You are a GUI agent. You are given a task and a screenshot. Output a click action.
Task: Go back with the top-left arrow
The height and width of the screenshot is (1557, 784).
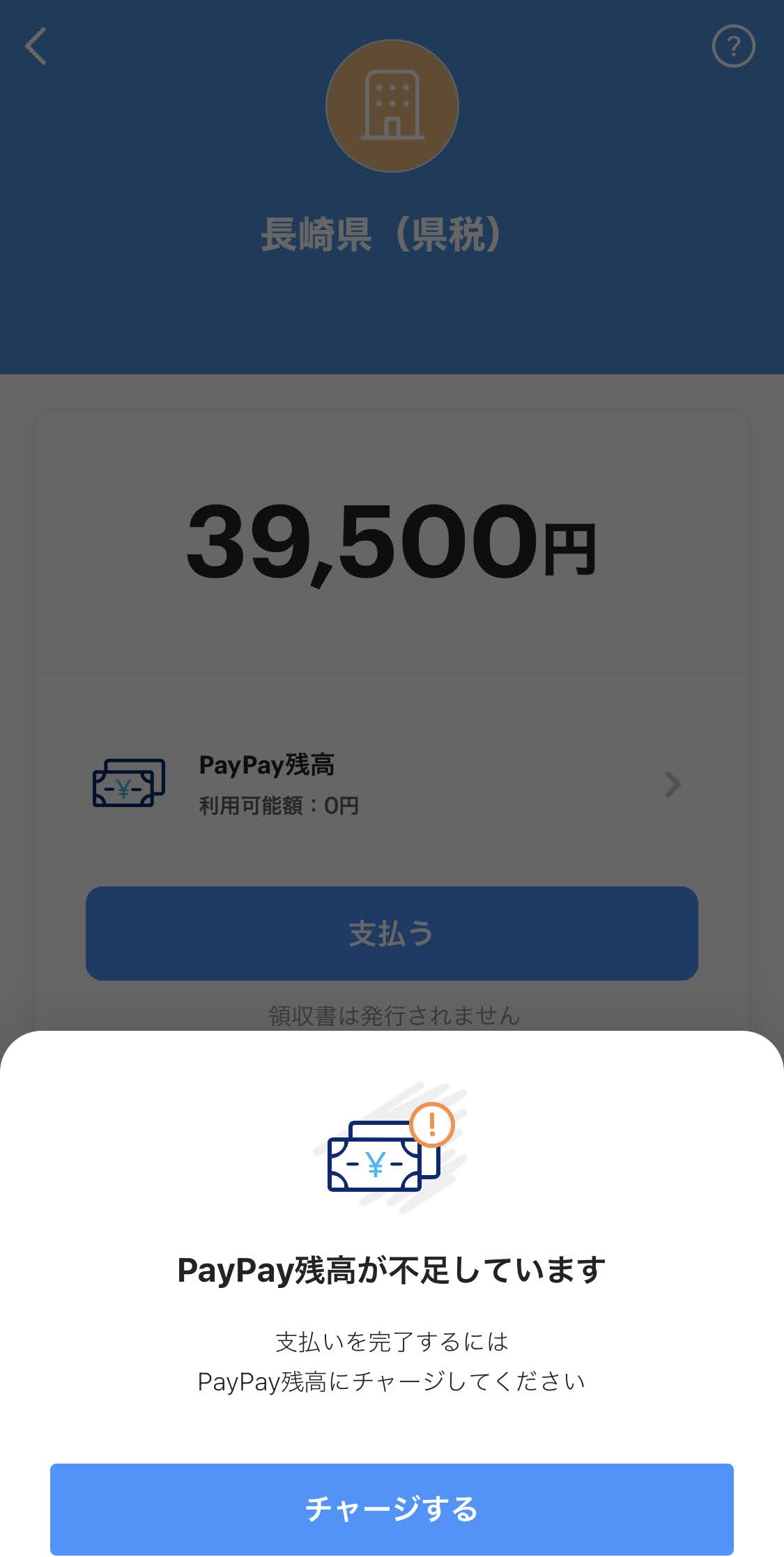36,47
